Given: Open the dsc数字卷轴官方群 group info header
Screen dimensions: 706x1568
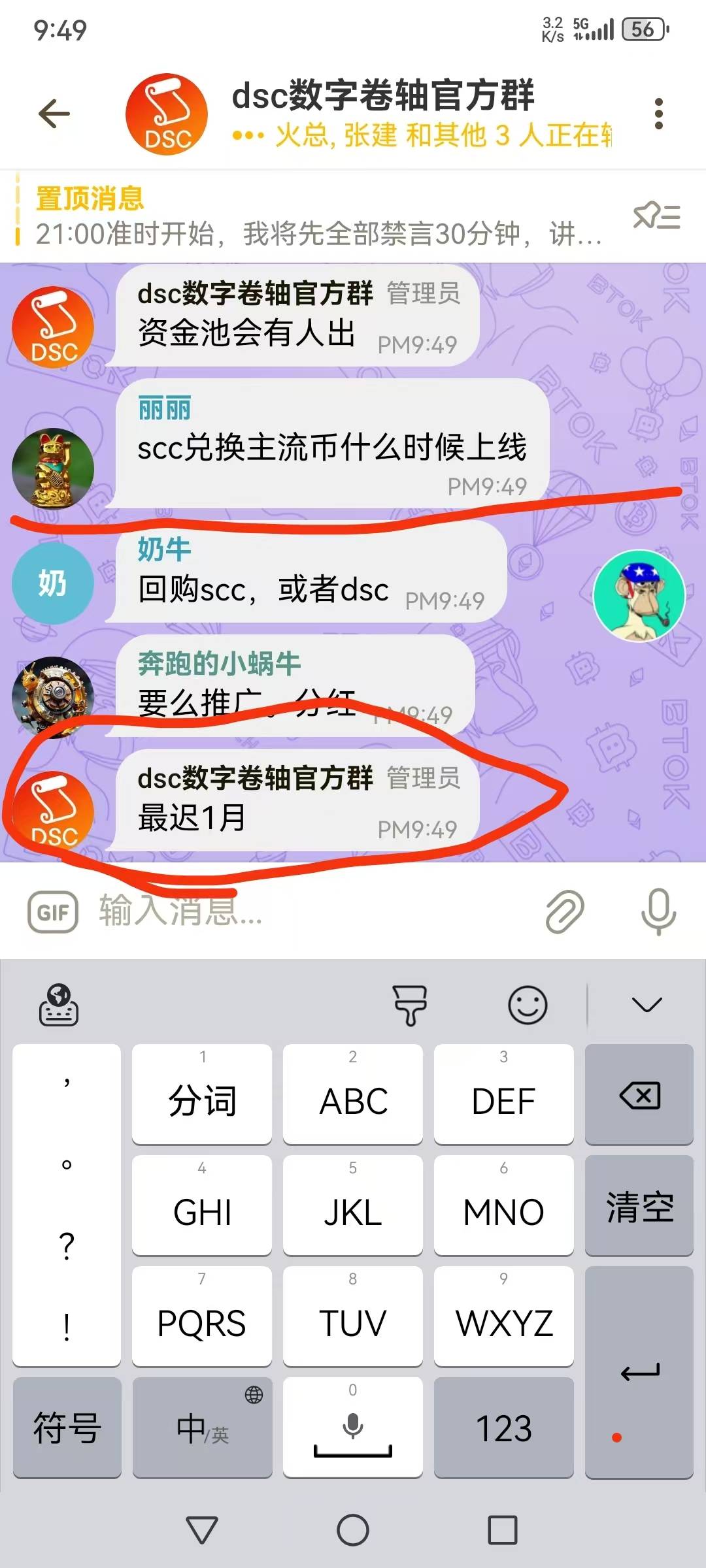Looking at the screenshot, I should (x=384, y=114).
